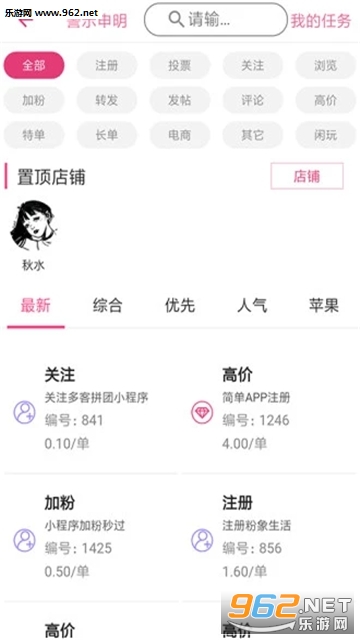
Task: Filter tasks by 关注
Action: [x=253, y=65]
